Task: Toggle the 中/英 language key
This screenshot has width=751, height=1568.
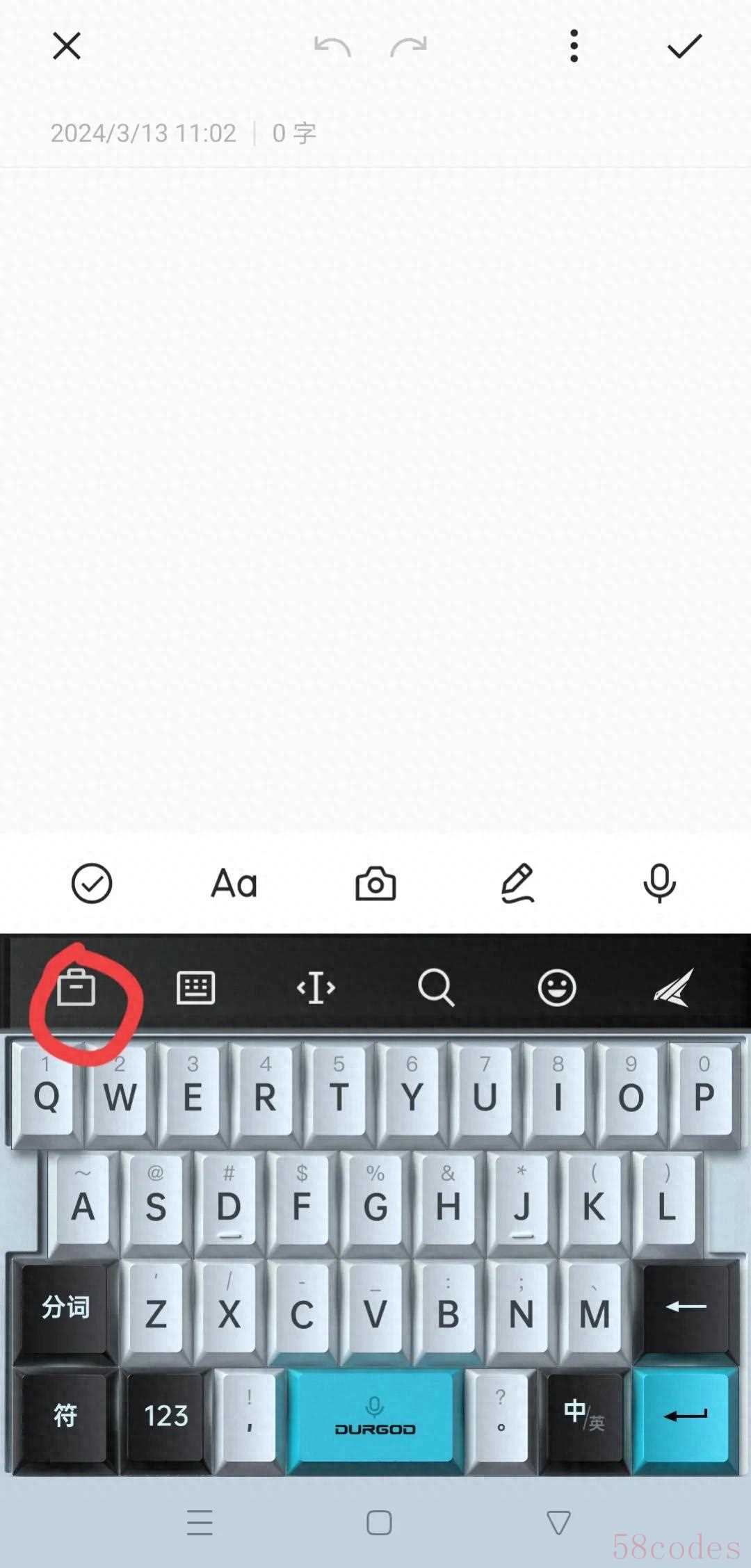Action: [x=583, y=1416]
